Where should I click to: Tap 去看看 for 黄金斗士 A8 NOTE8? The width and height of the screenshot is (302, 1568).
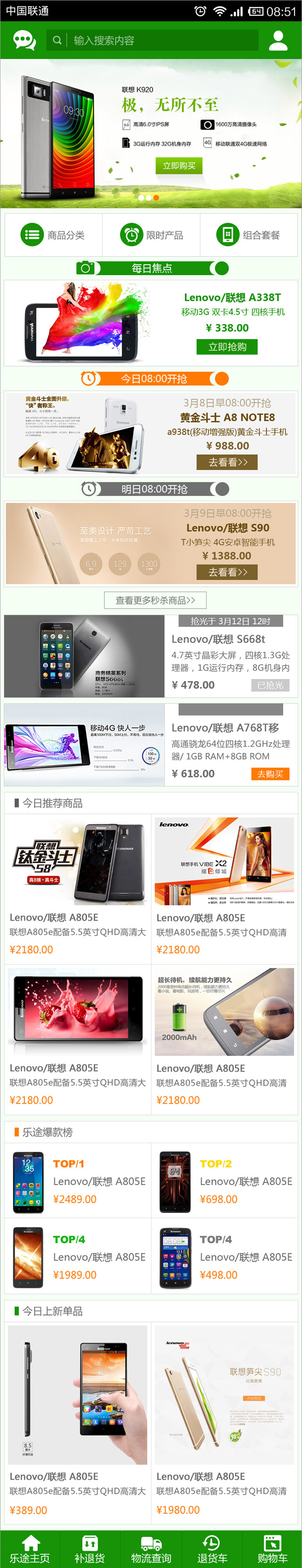click(x=227, y=463)
